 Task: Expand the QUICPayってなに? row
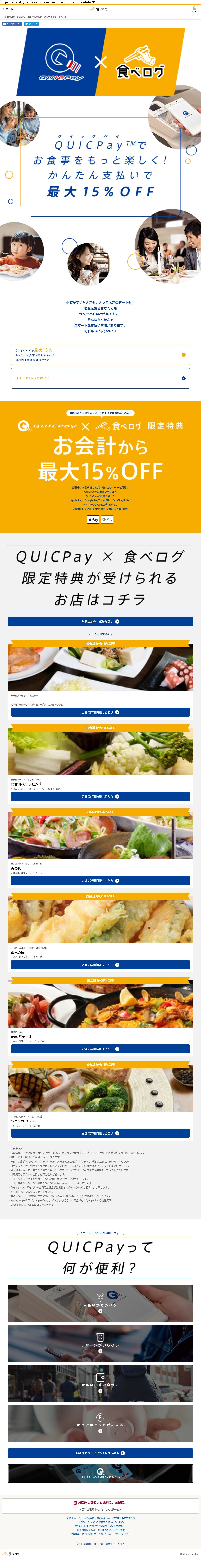(x=100, y=378)
